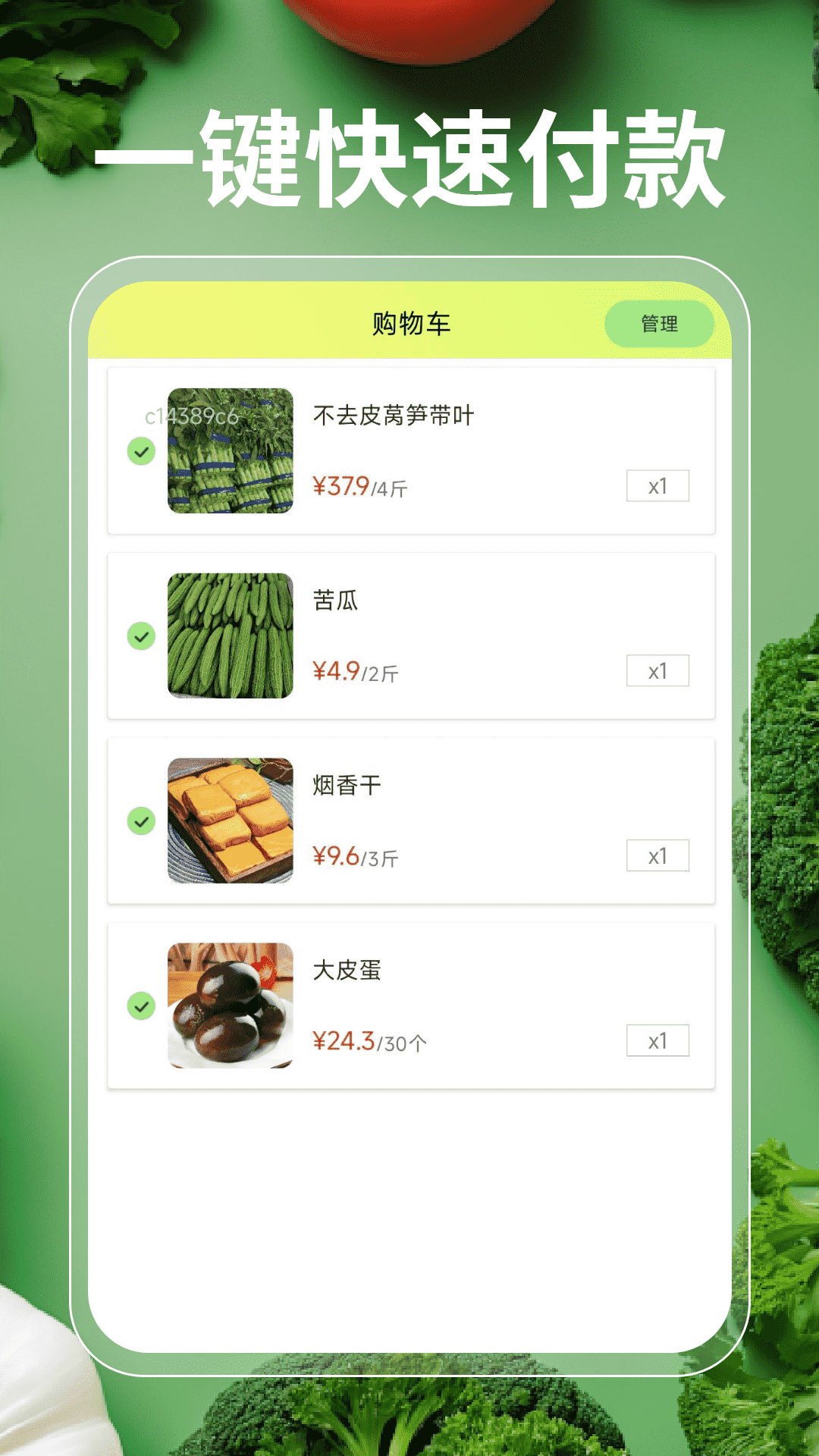The height and width of the screenshot is (1456, 819).
Task: Deselect the 不去皮莴笋带叶 checkmark
Action: pyautogui.click(x=141, y=453)
